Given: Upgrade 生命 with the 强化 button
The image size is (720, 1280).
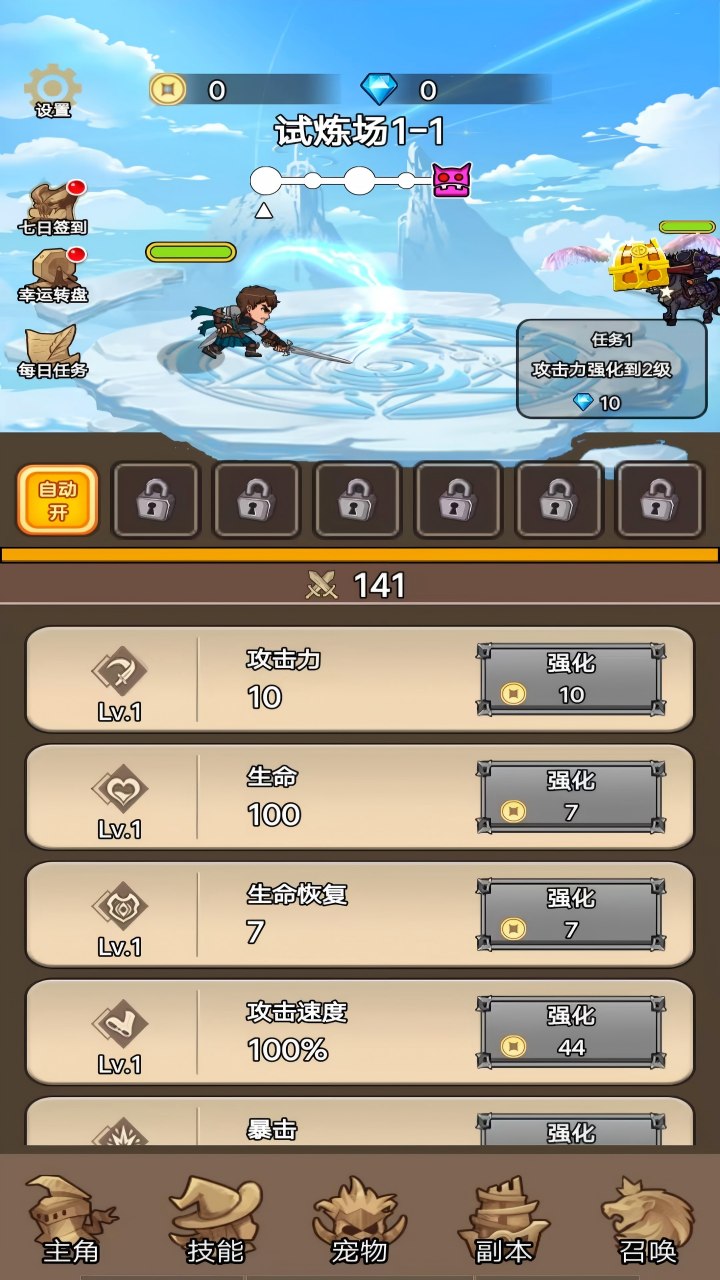Looking at the screenshot, I should click(570, 796).
